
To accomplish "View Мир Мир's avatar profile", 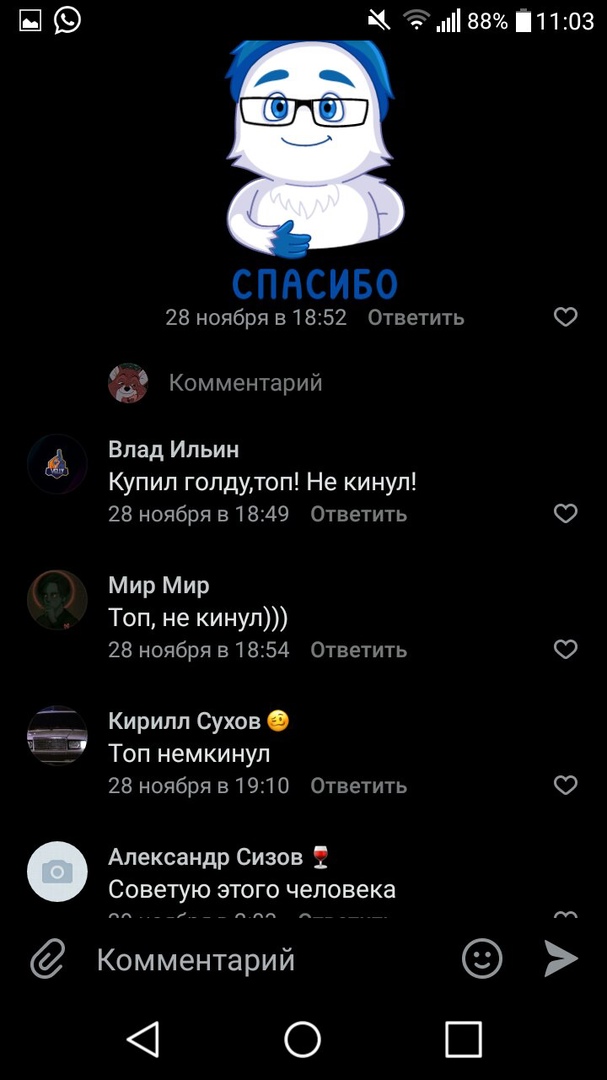I will point(57,600).
